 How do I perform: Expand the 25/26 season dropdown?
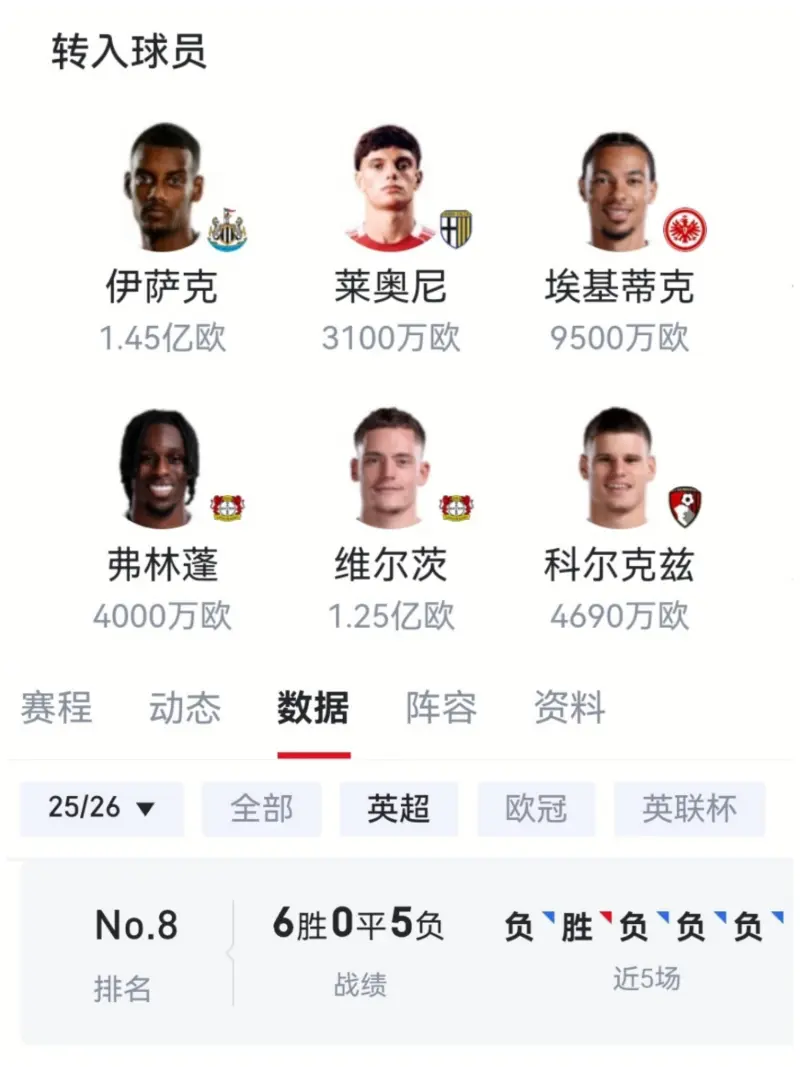[x=102, y=808]
